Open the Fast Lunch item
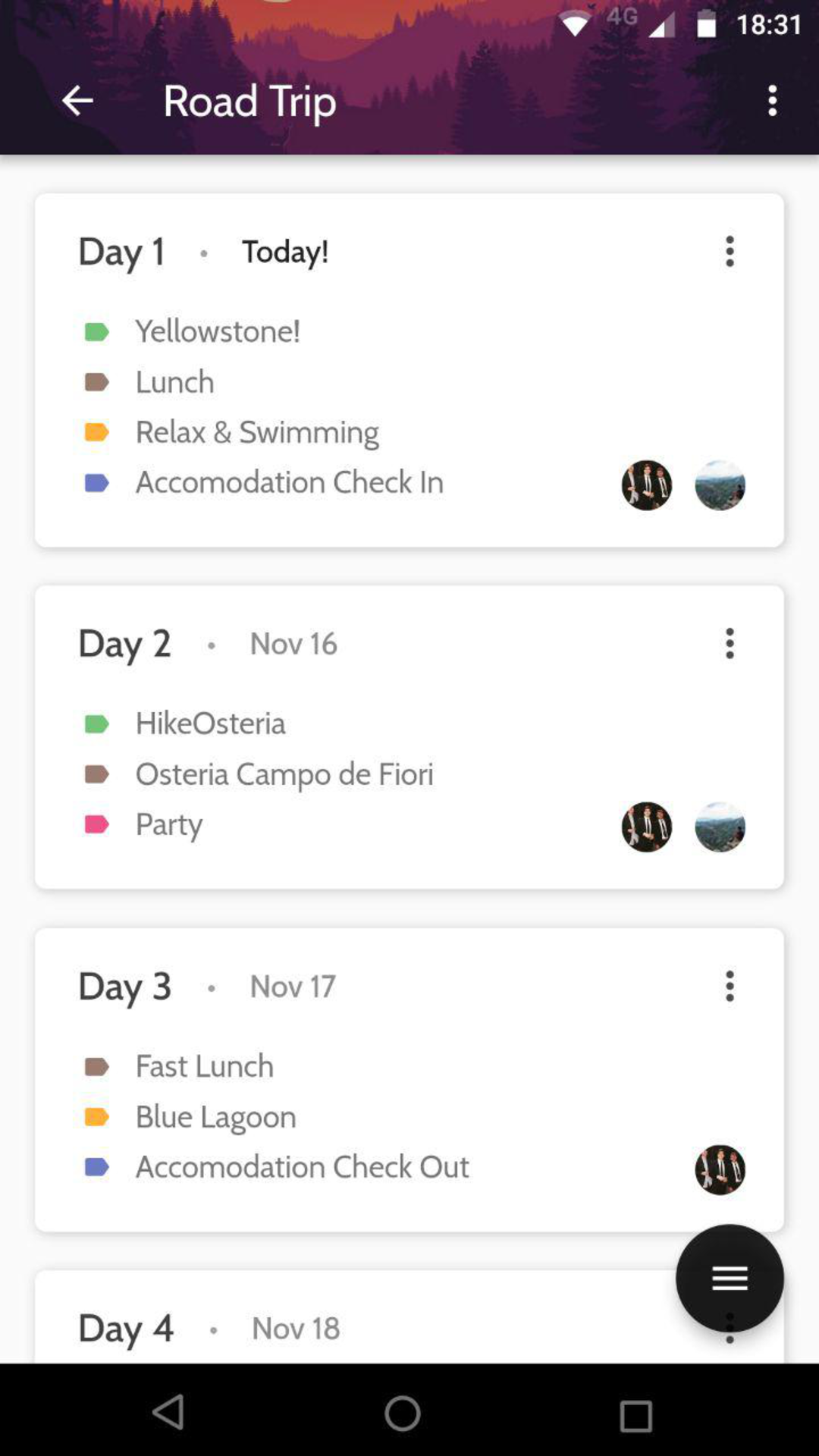 pos(204,1066)
